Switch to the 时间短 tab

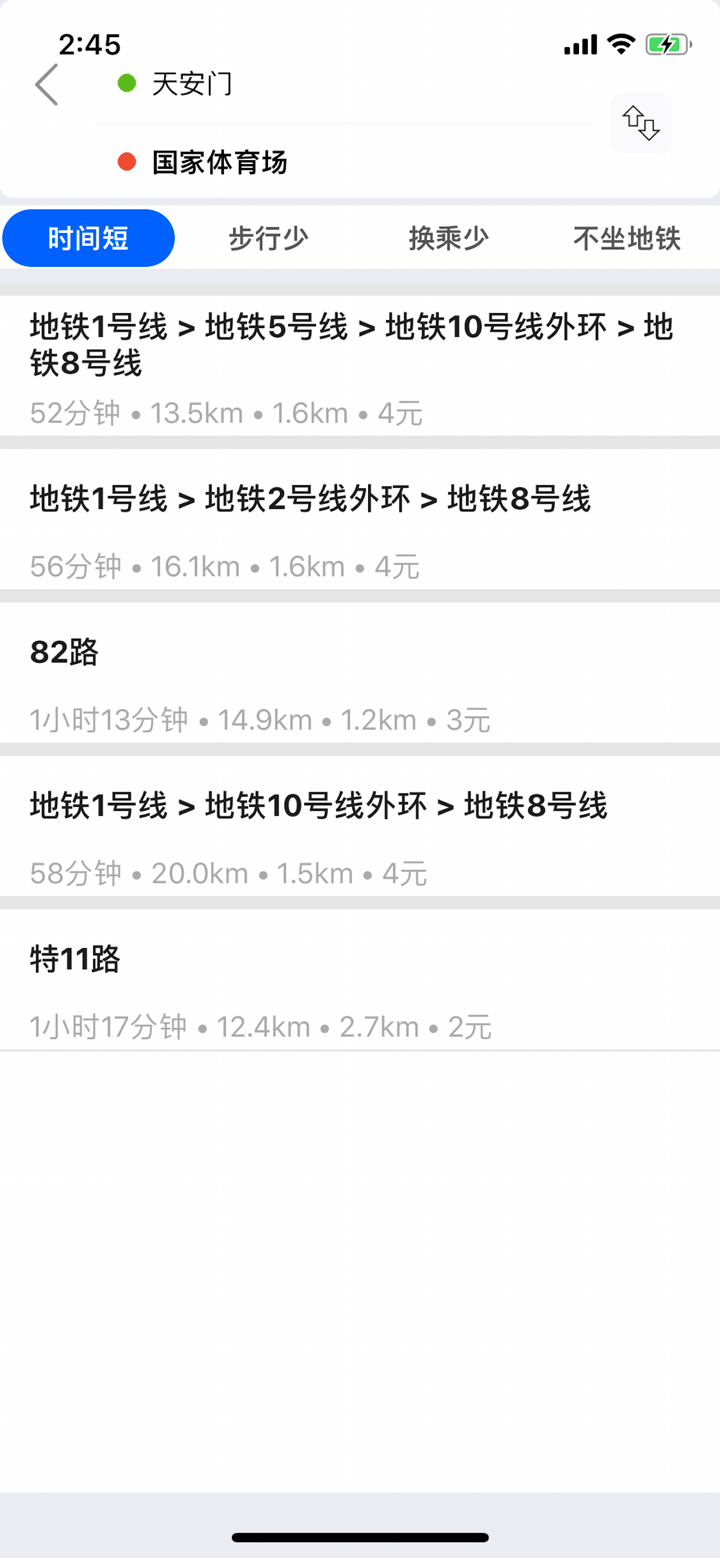pyautogui.click(x=88, y=238)
